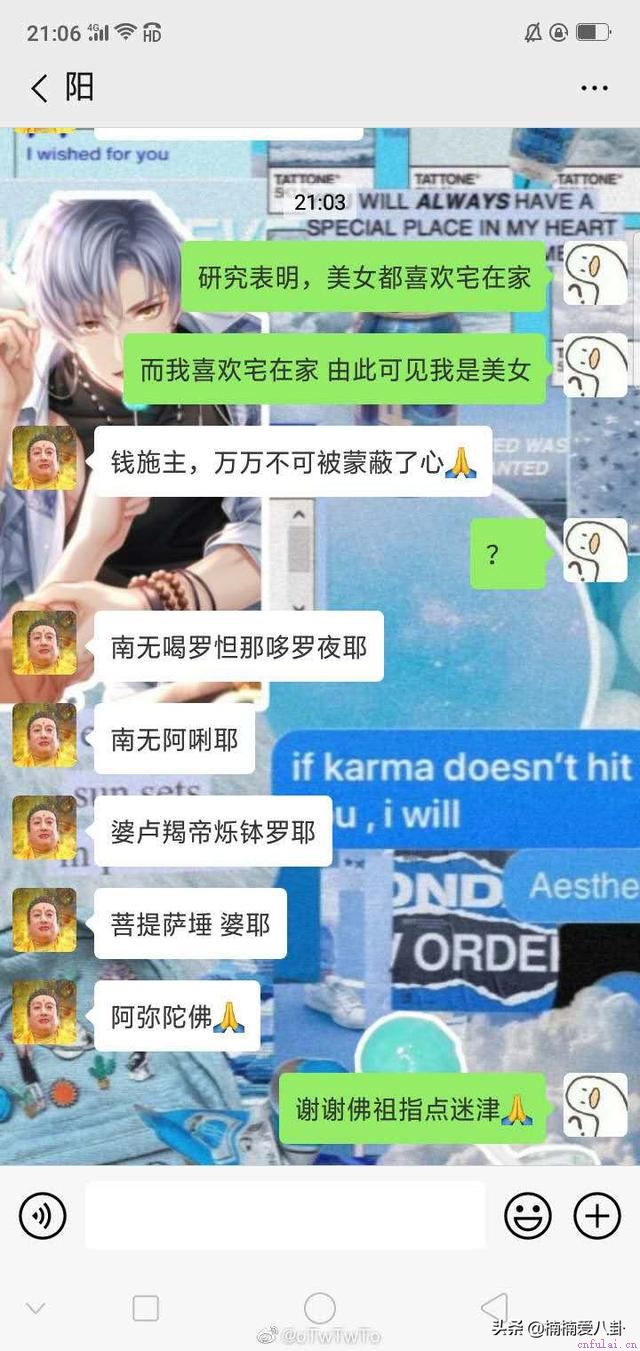640x1351 pixels.
Task: Focus the message text field
Action: click(x=285, y=1216)
